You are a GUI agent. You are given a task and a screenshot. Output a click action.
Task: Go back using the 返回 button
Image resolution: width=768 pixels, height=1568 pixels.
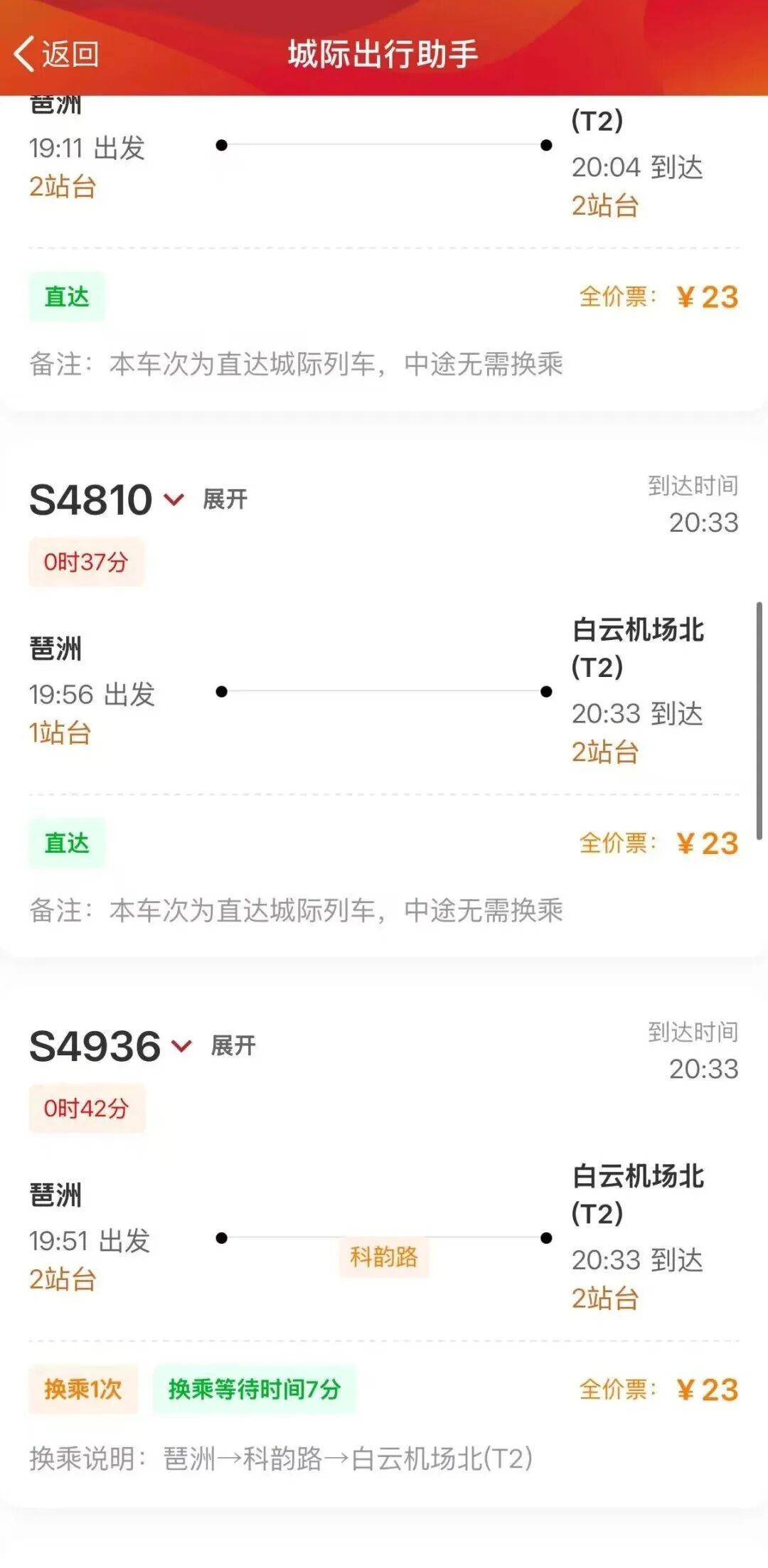(x=57, y=54)
